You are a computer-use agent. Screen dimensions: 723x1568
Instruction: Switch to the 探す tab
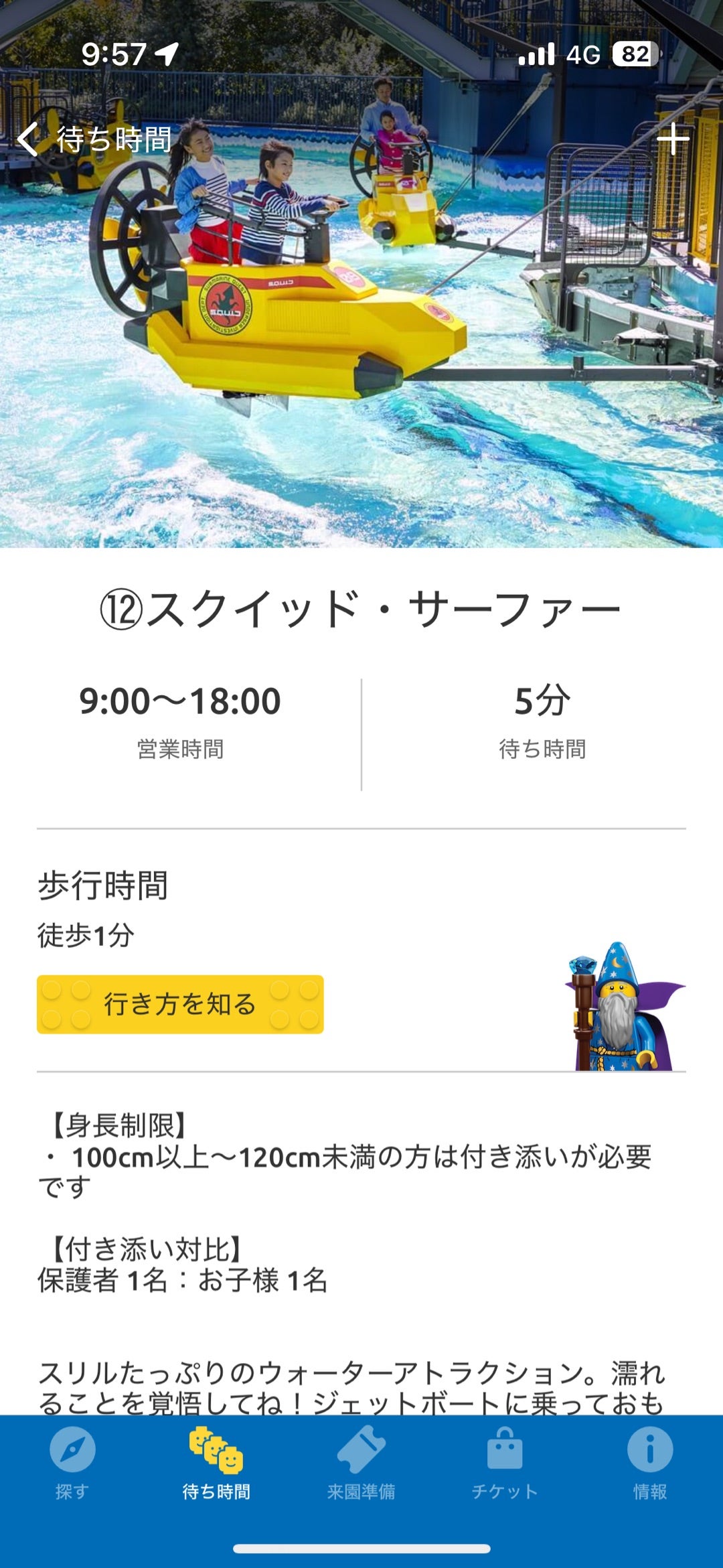click(x=72, y=1464)
